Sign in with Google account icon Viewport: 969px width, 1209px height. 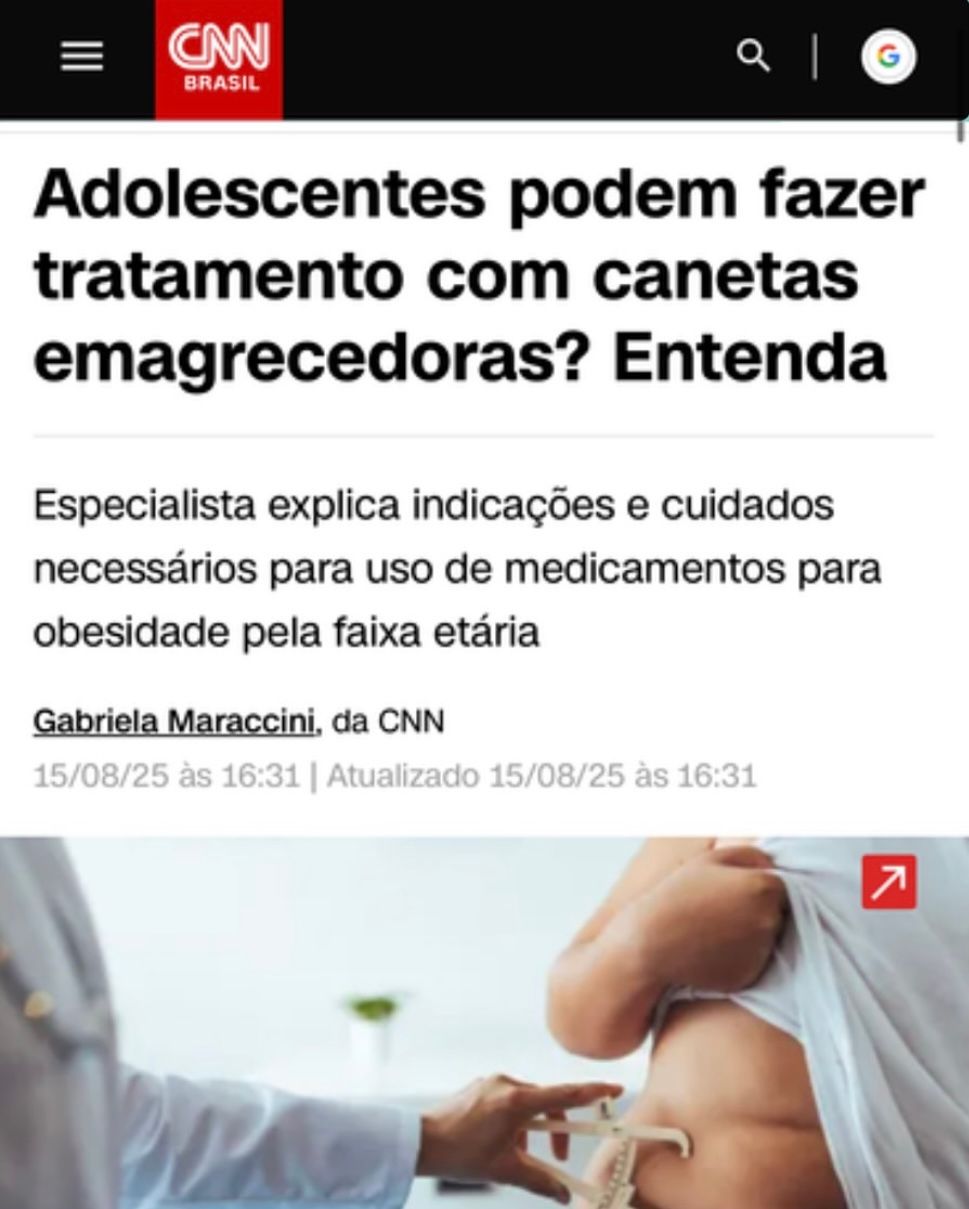click(x=888, y=57)
